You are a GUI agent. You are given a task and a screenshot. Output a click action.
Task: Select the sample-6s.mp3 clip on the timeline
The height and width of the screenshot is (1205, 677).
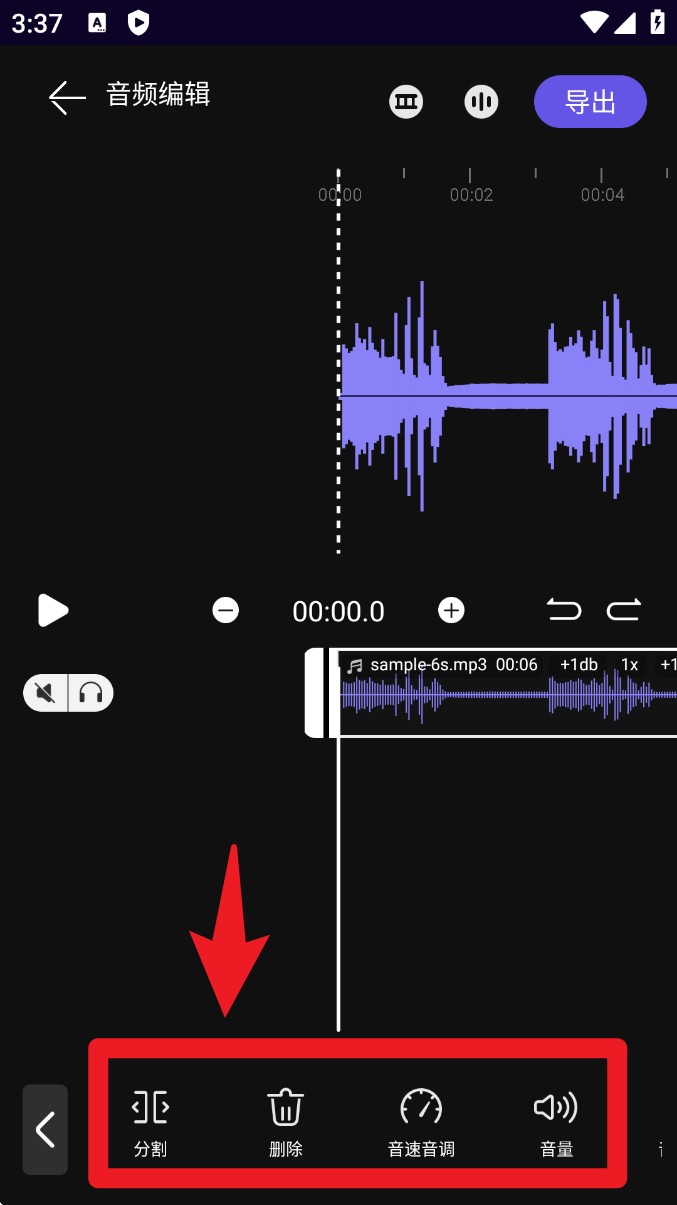click(500, 694)
